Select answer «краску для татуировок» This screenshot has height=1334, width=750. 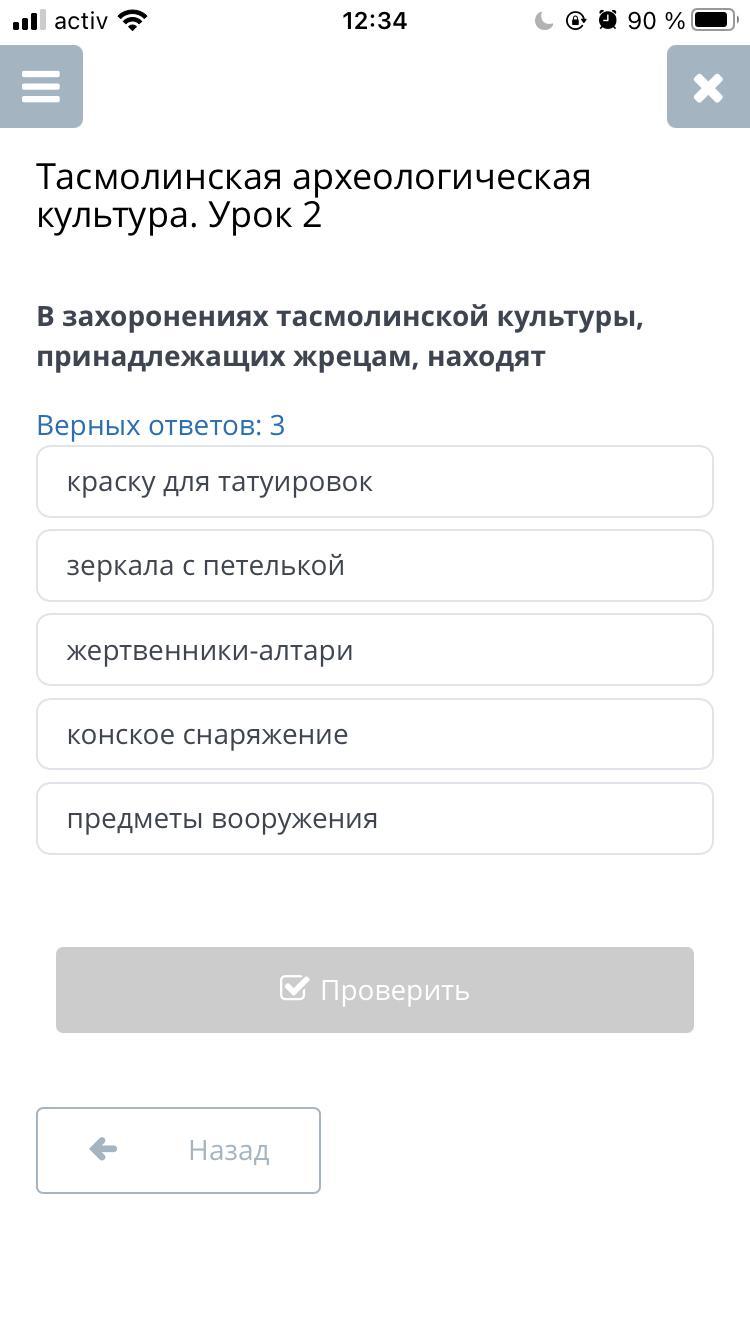[375, 482]
